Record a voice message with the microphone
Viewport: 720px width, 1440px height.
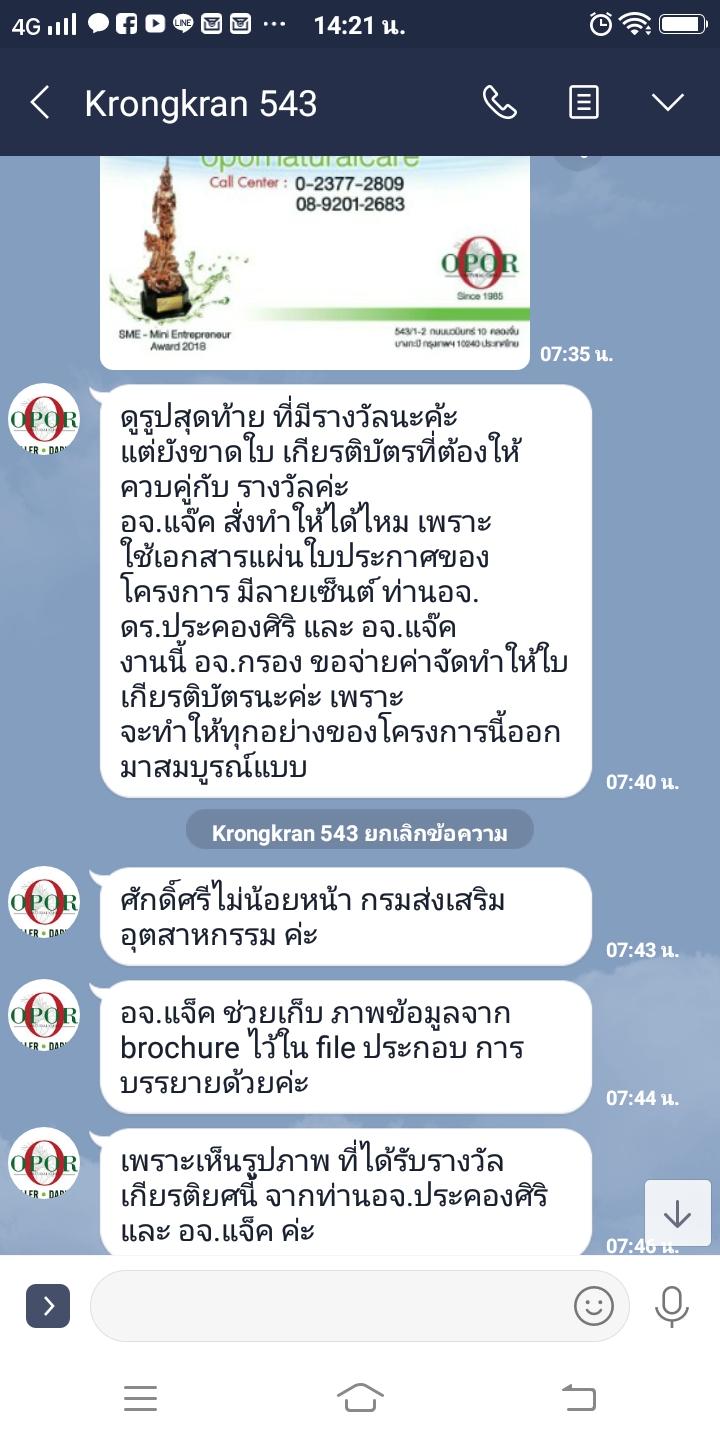671,1306
